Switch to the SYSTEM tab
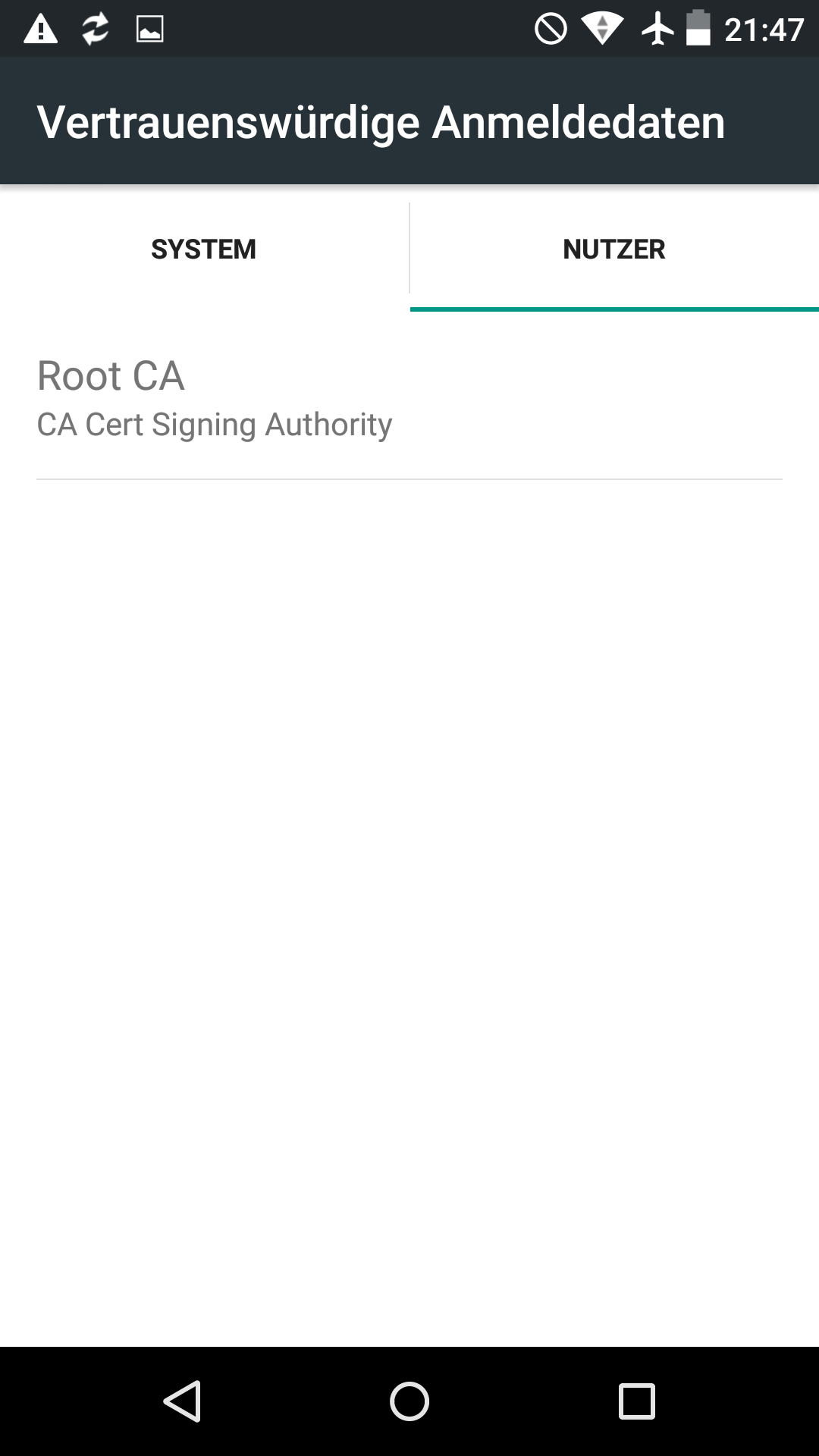Screen dimensions: 819x1456 [203, 249]
